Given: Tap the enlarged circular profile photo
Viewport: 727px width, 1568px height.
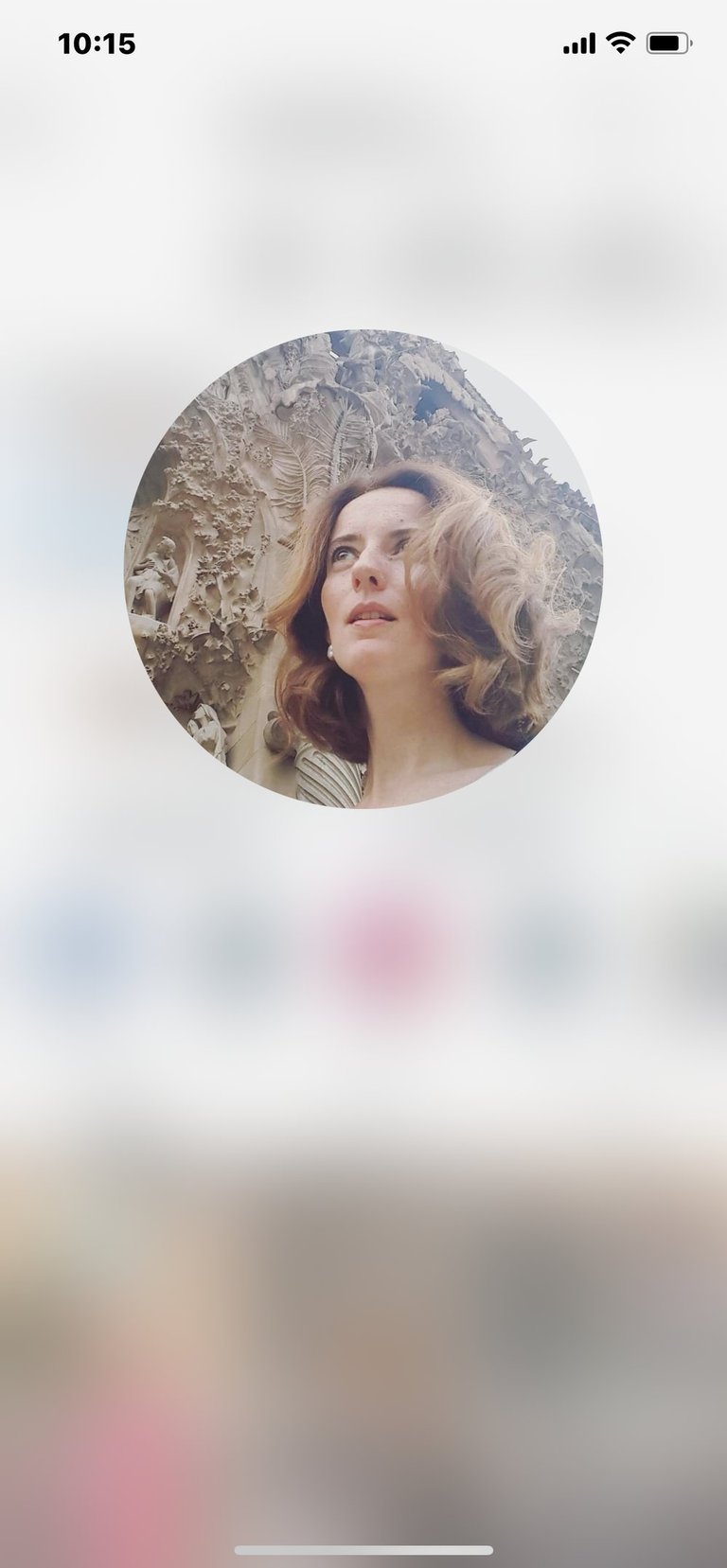Looking at the screenshot, I should click(363, 569).
